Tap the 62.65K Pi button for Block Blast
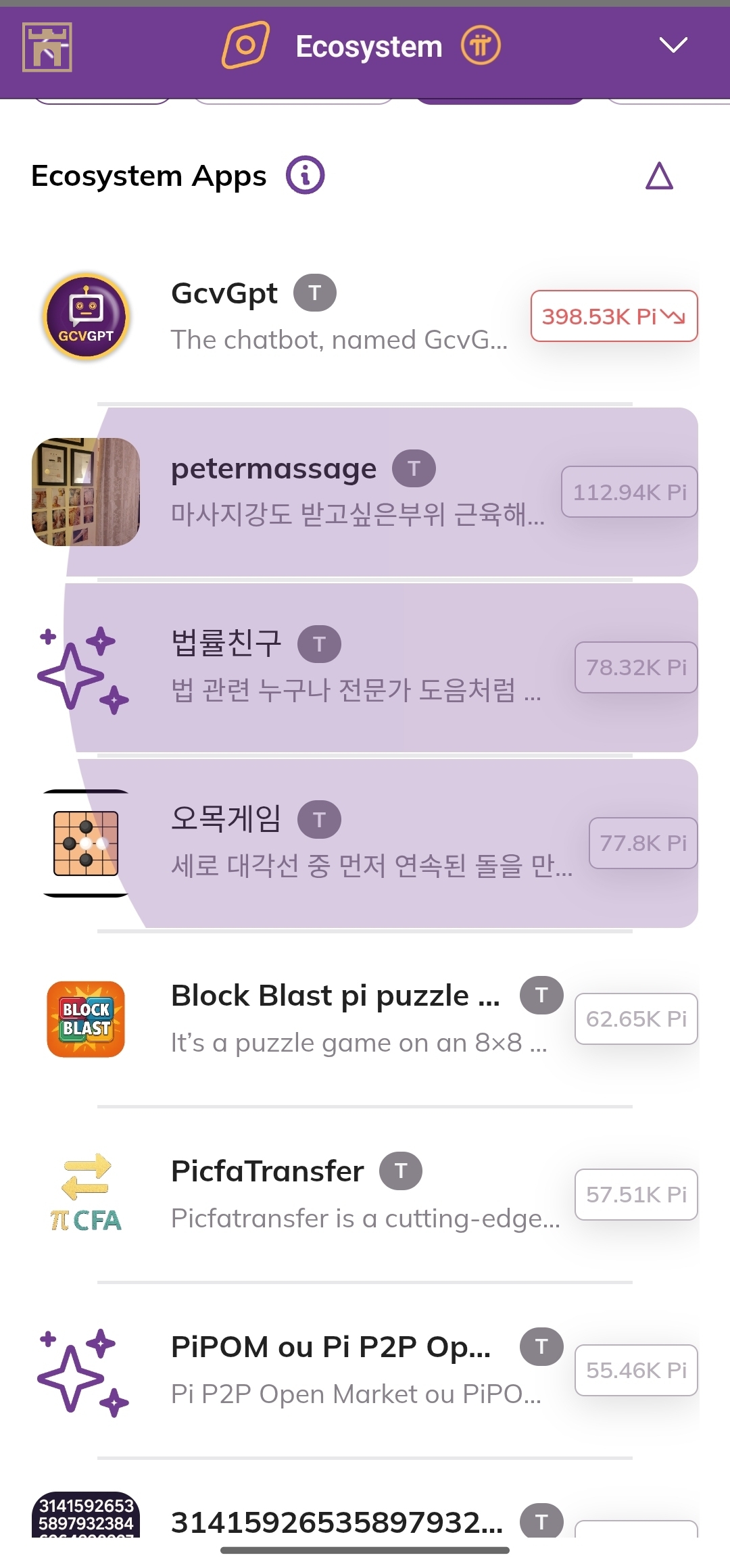Screen dimensions: 730x1568 (636, 1019)
